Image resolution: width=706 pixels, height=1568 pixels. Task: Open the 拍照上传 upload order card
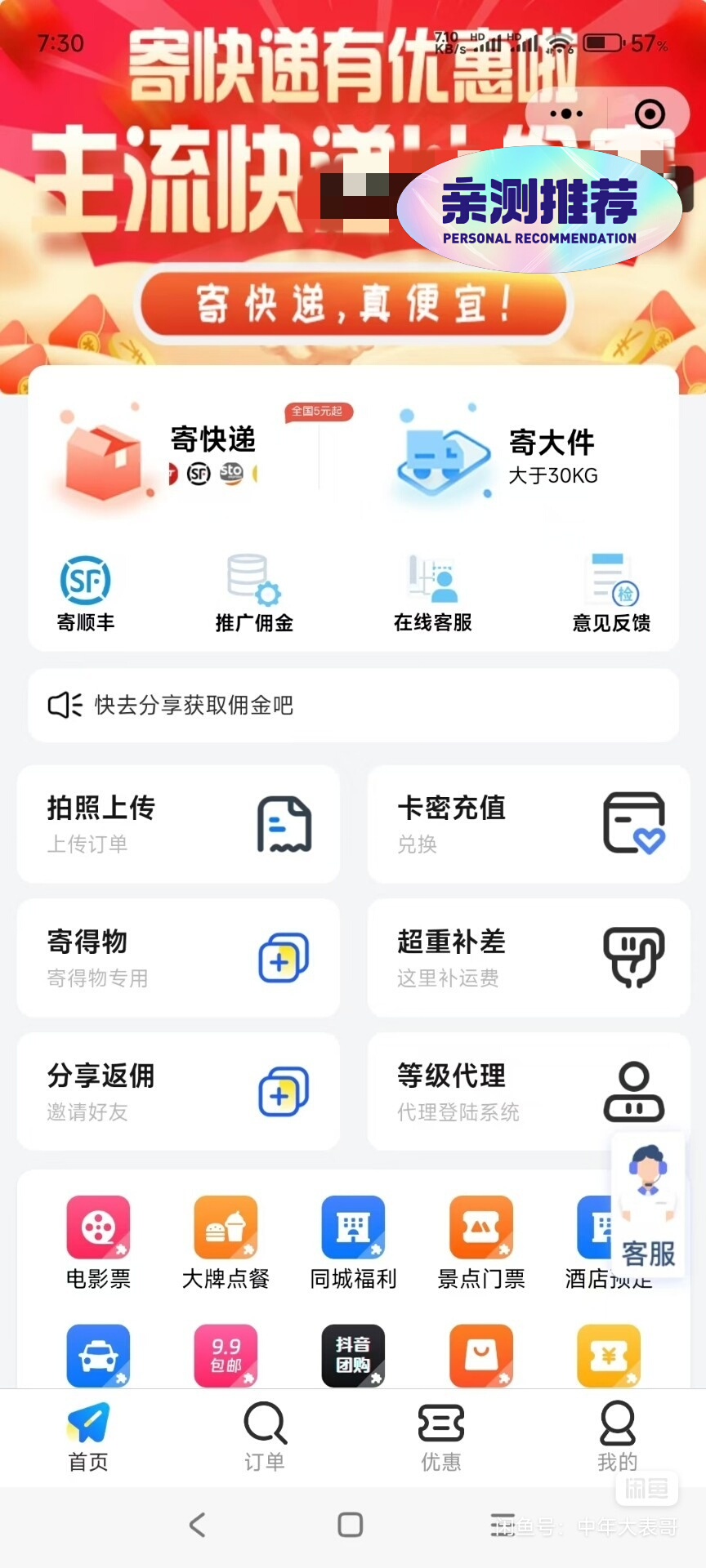coord(178,824)
